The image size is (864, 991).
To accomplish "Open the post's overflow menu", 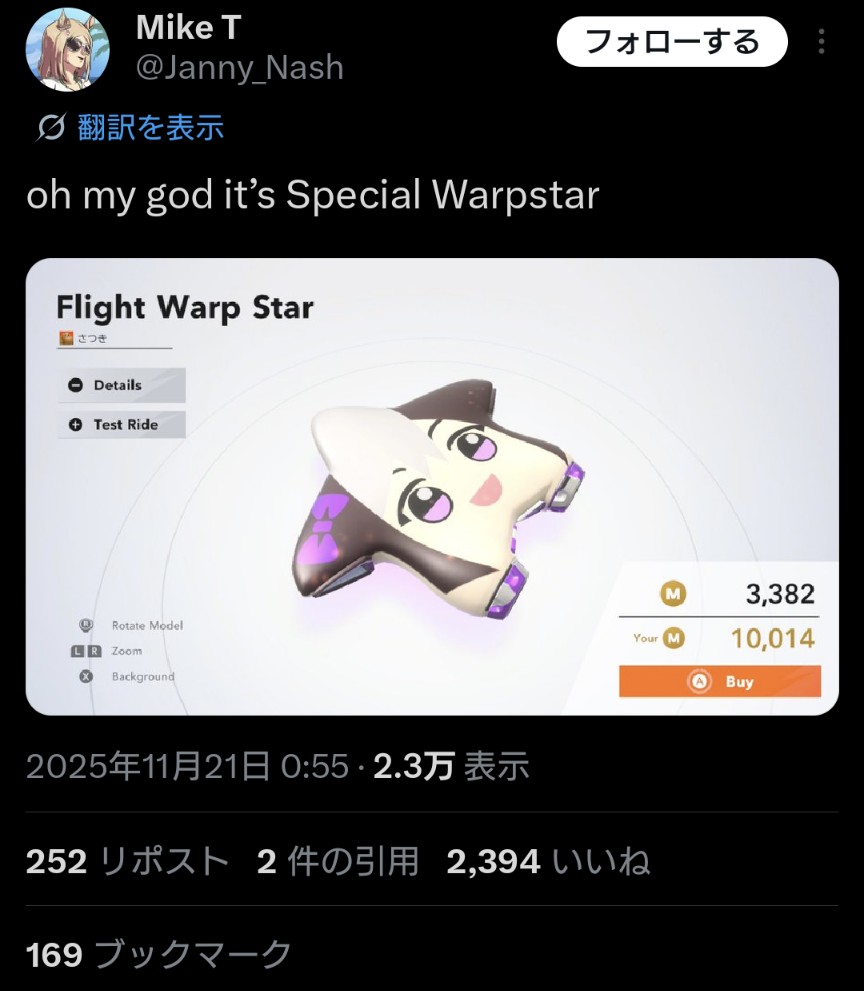I will 821,42.
